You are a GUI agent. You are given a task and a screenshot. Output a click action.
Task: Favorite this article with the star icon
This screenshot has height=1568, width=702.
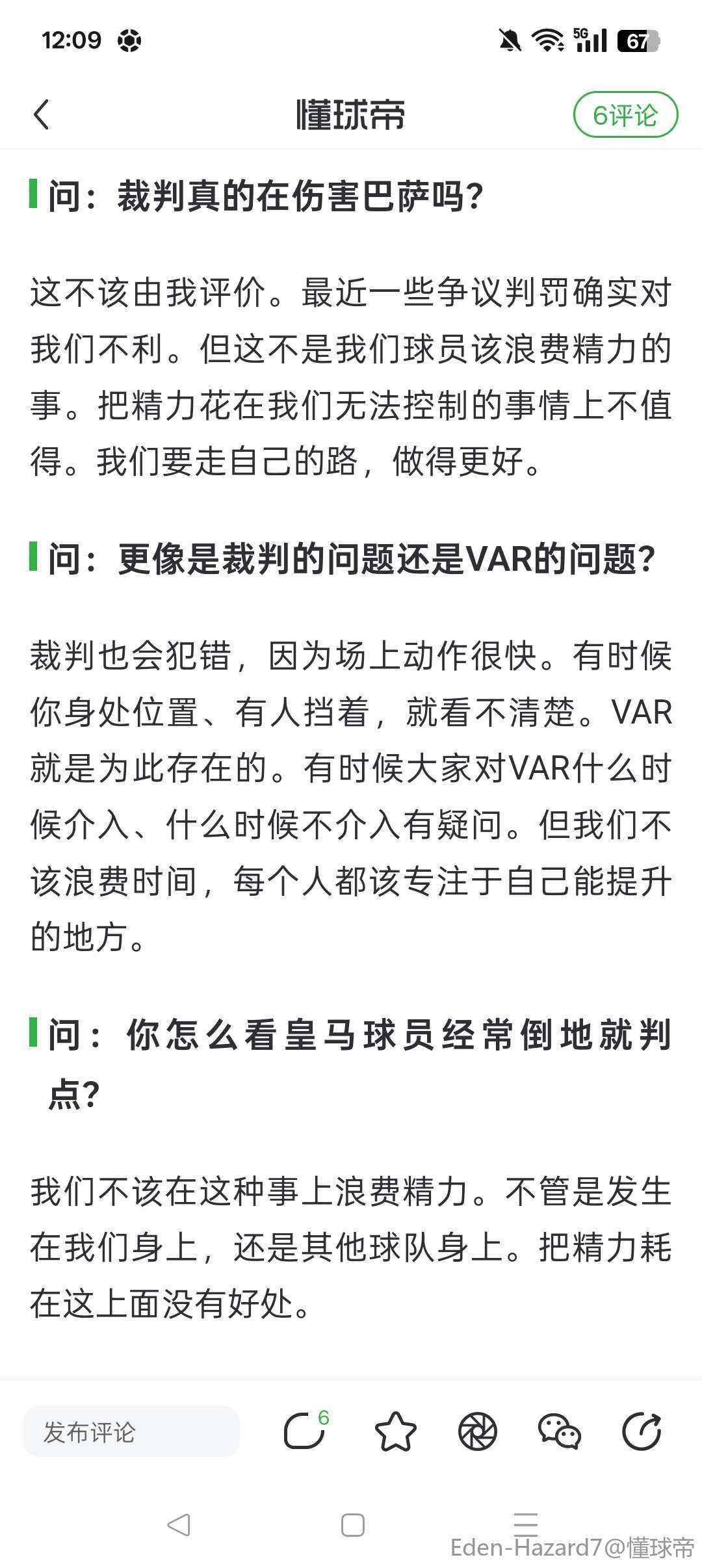pos(395,1431)
